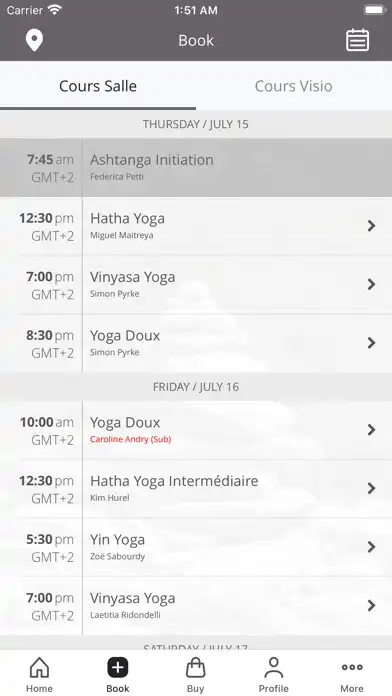Tap the Book tab in bottom bar
Viewport: 392px width, 696px height.
(x=118, y=675)
